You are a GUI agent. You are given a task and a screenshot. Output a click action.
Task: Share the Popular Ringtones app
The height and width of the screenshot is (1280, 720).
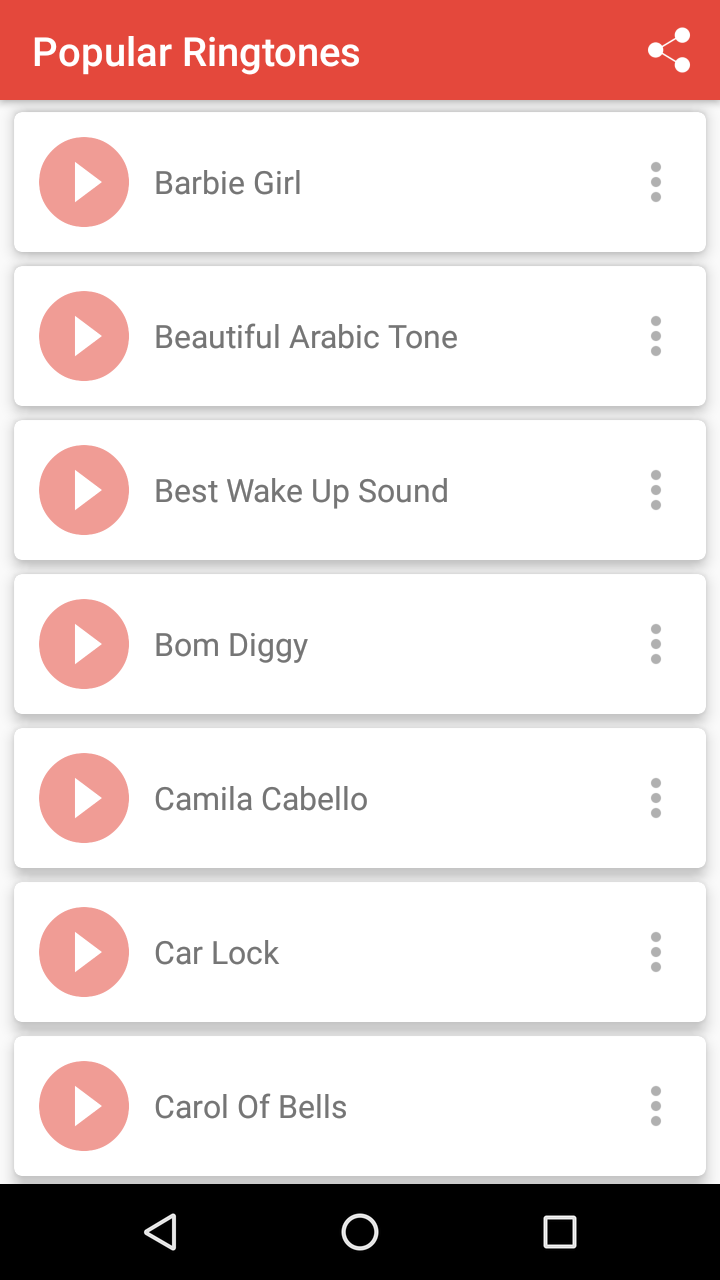[x=669, y=50]
